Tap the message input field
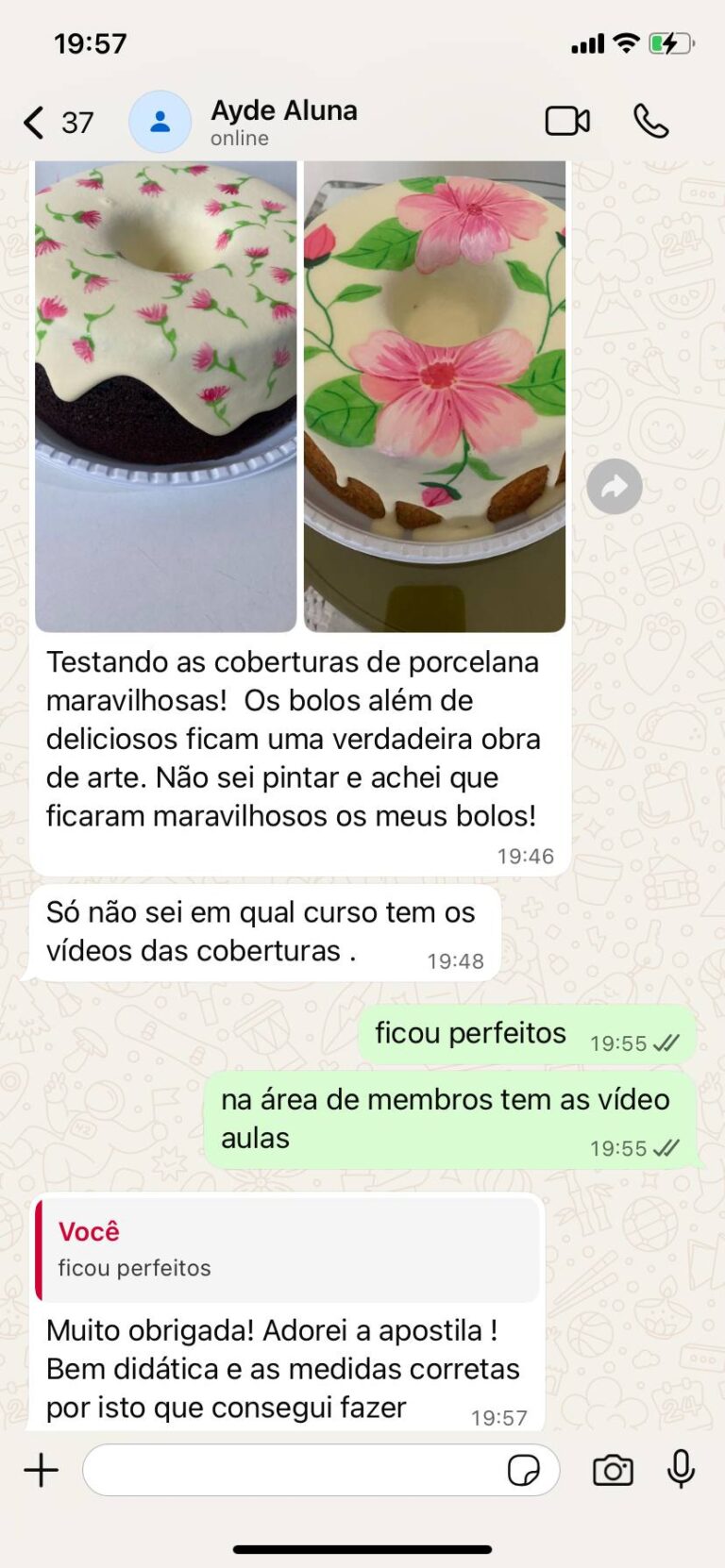The image size is (725, 1568). coord(293,1470)
